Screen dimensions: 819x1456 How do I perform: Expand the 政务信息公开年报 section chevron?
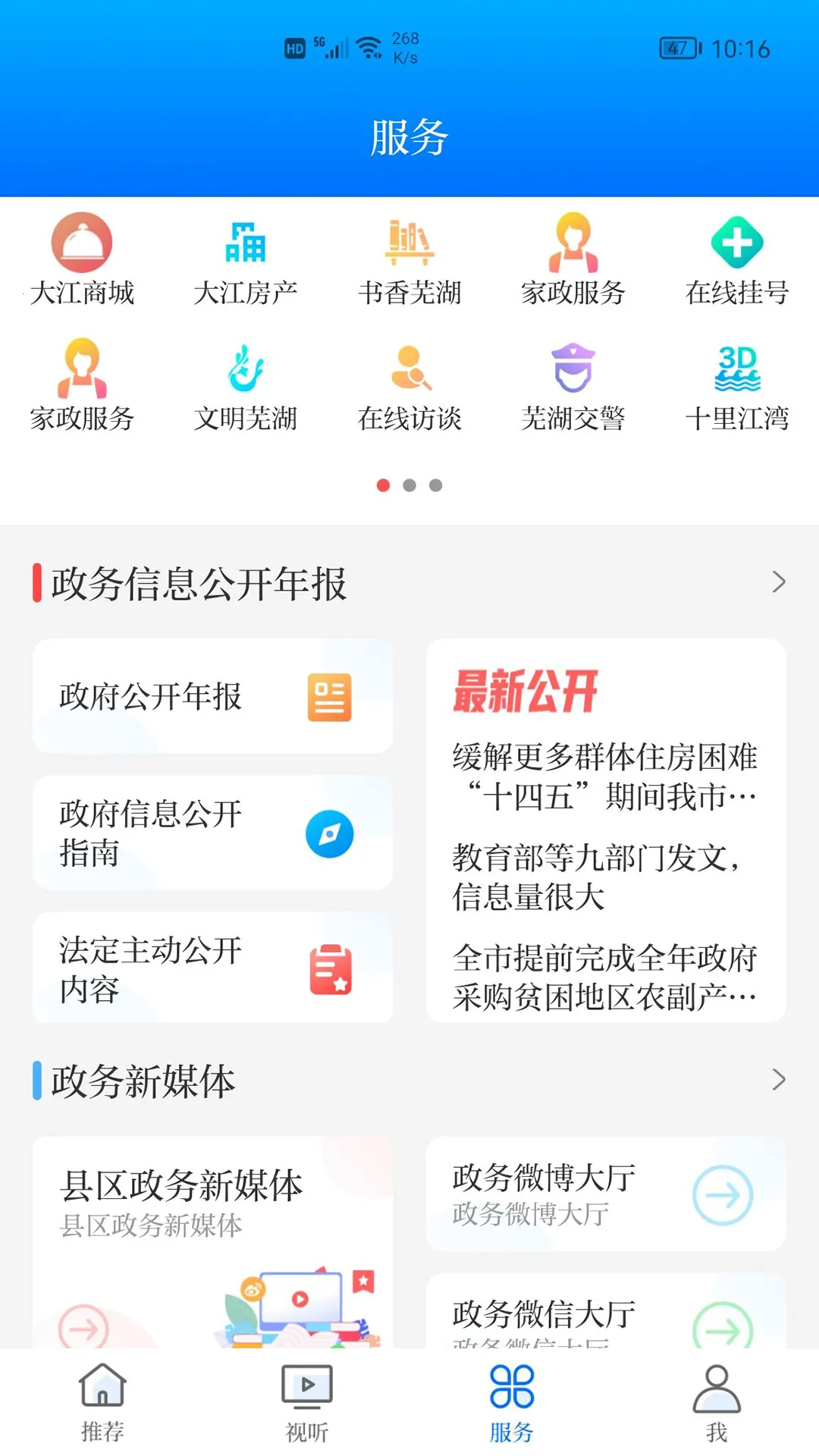point(778,582)
